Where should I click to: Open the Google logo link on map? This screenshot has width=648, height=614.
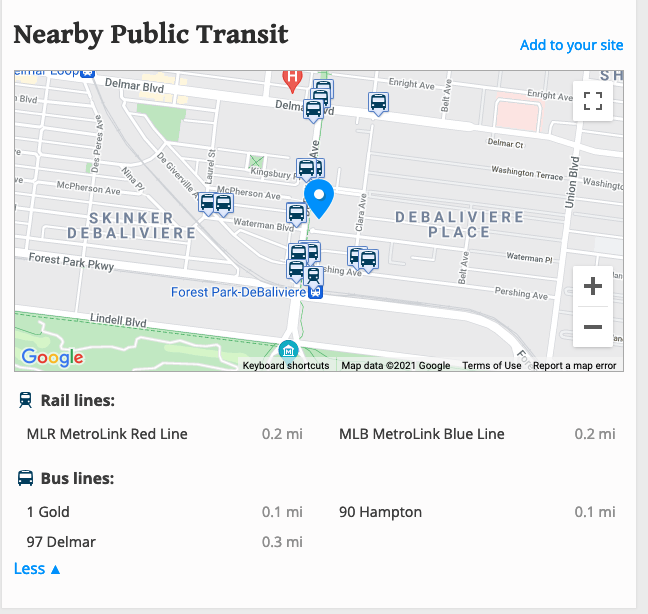[52, 357]
